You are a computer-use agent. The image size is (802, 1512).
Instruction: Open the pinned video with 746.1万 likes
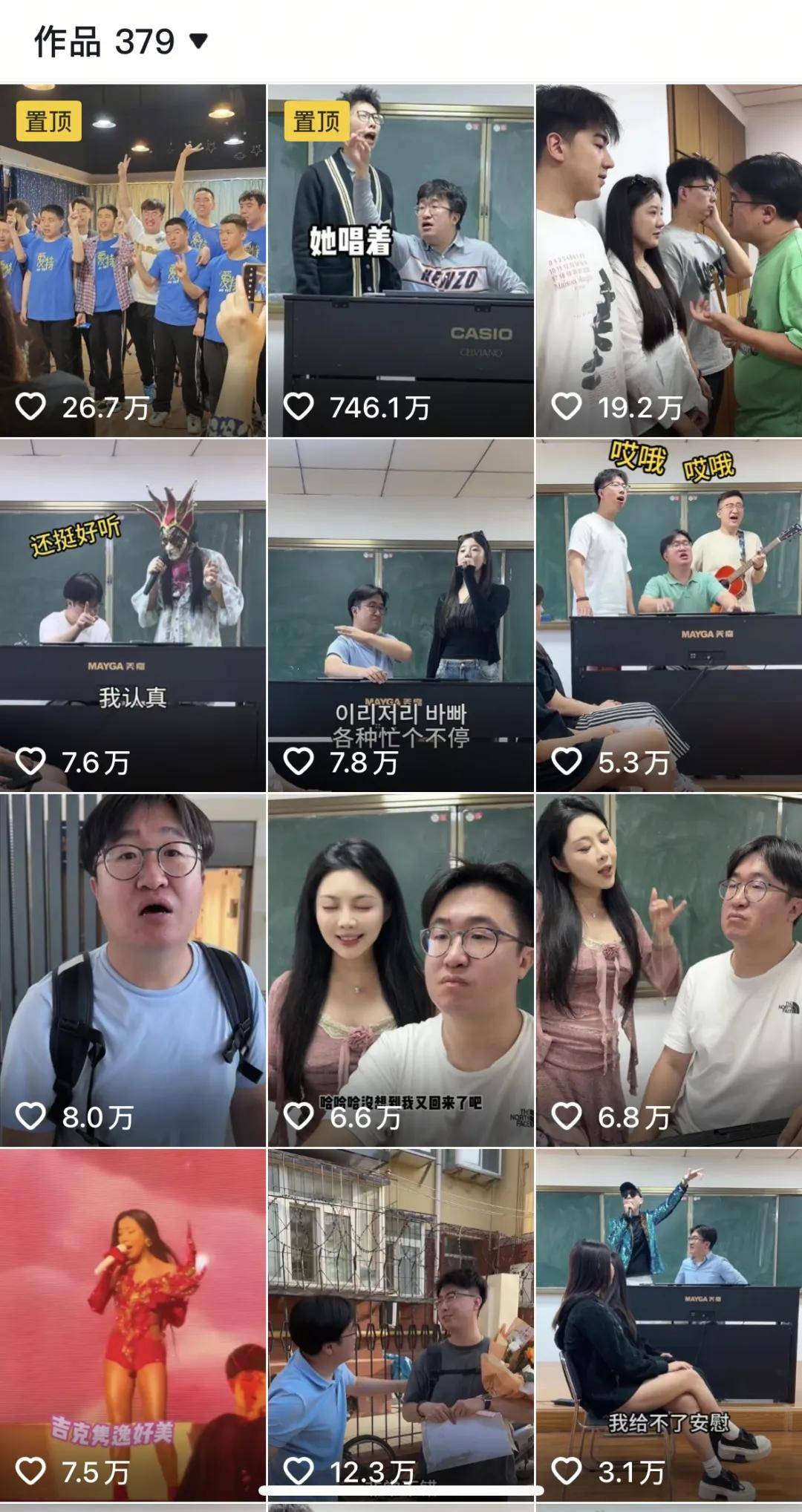[x=400, y=260]
